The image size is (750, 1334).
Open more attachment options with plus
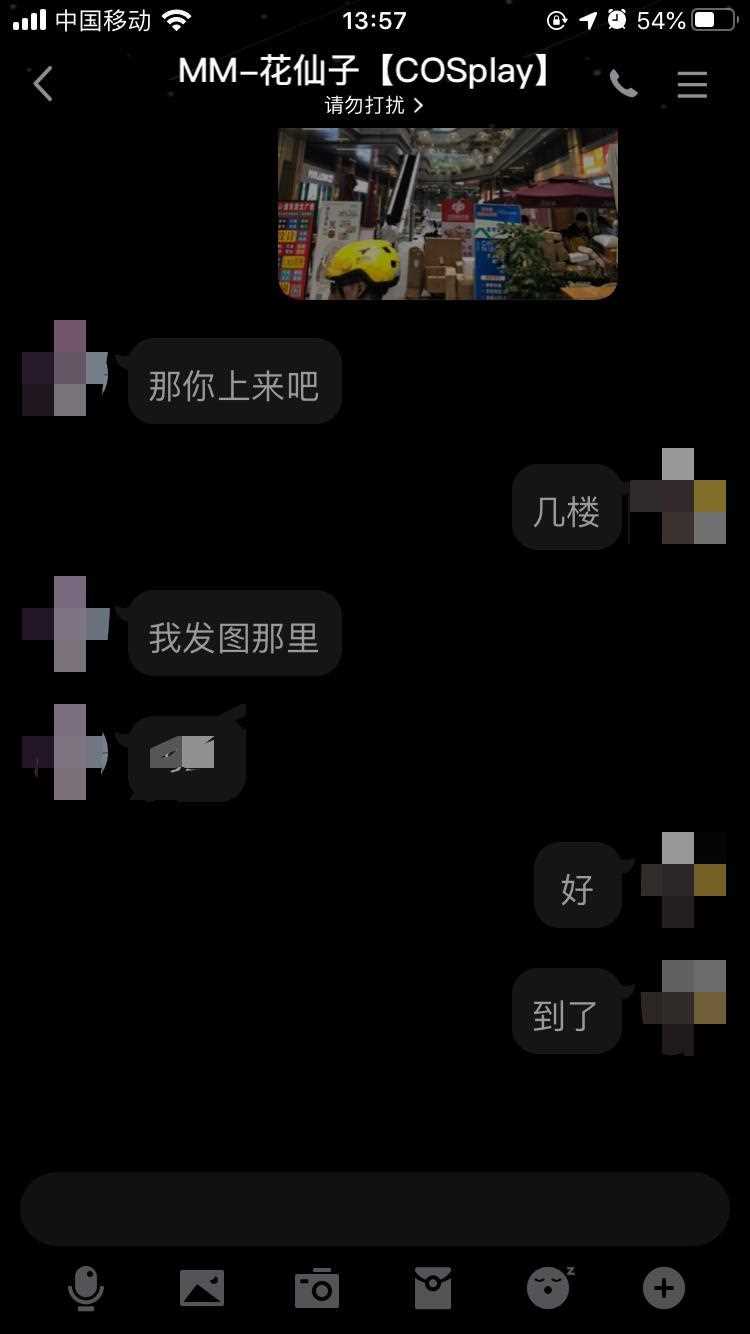[664, 1288]
